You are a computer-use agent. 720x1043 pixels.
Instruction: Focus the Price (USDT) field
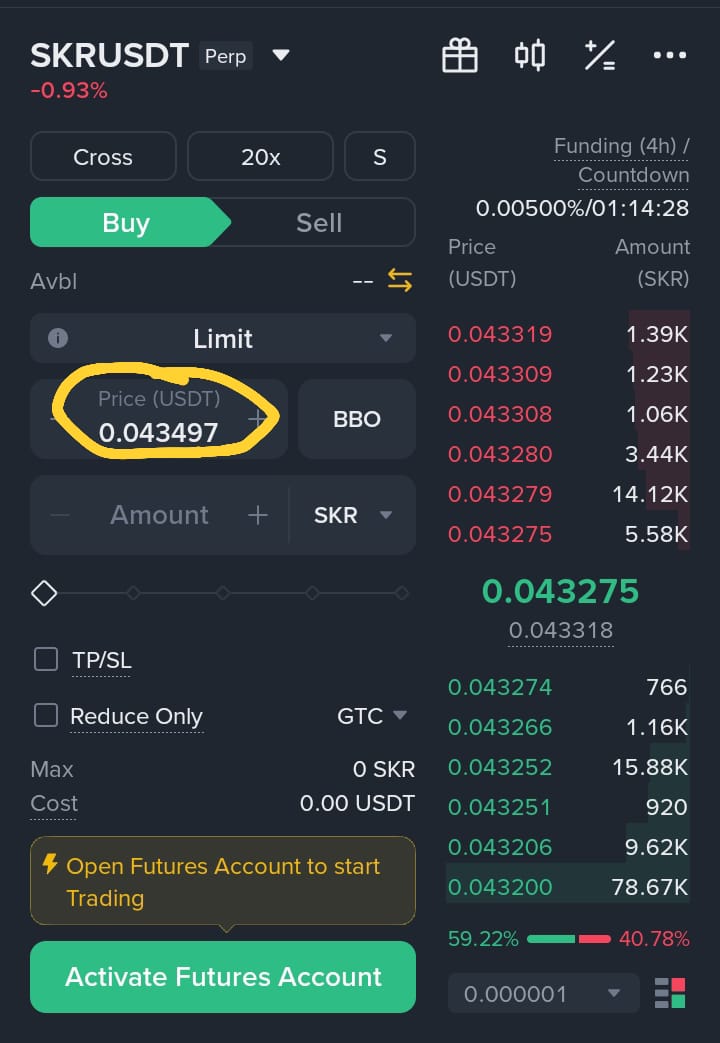[158, 420]
